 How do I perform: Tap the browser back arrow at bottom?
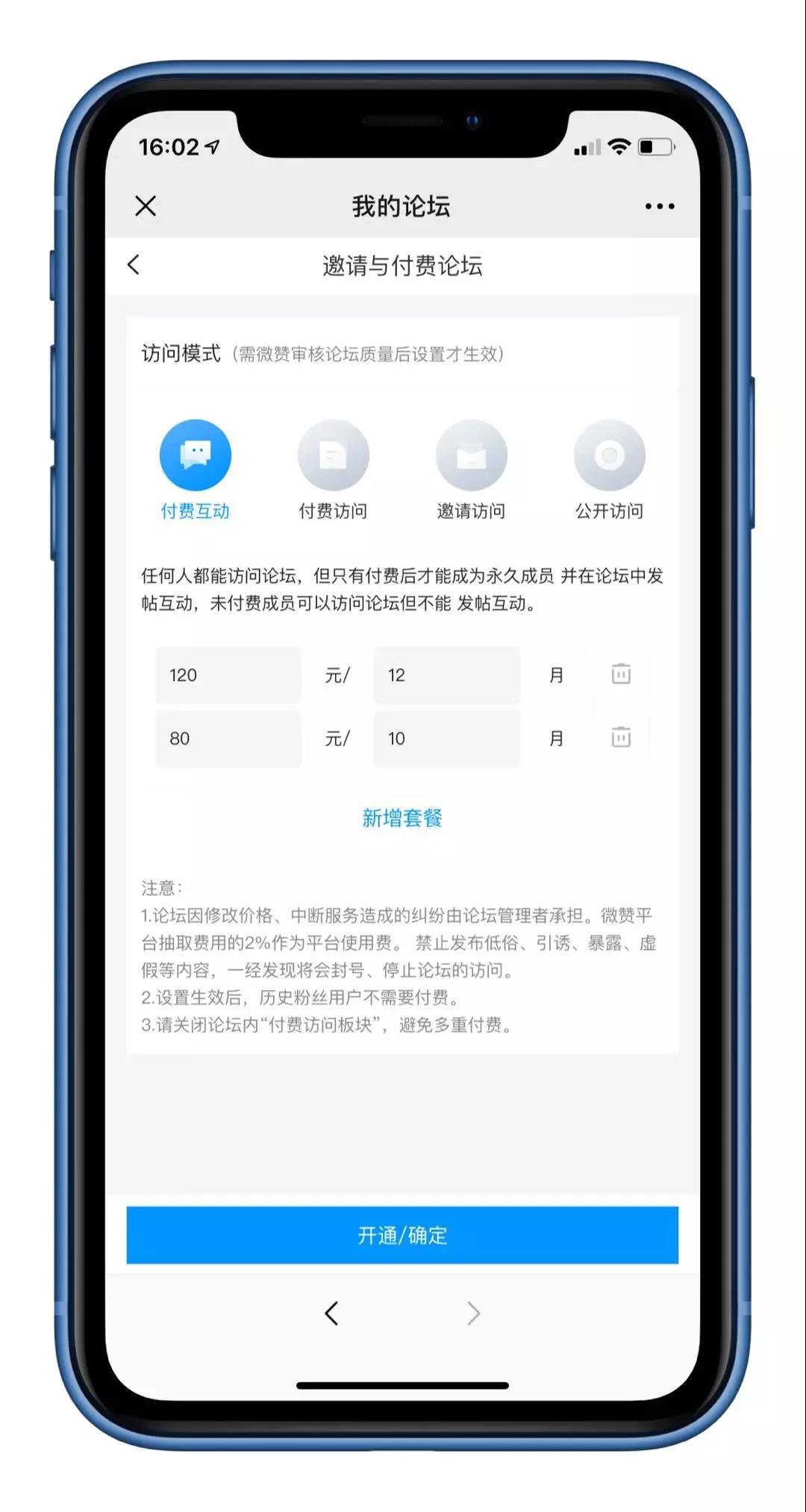coord(332,1313)
